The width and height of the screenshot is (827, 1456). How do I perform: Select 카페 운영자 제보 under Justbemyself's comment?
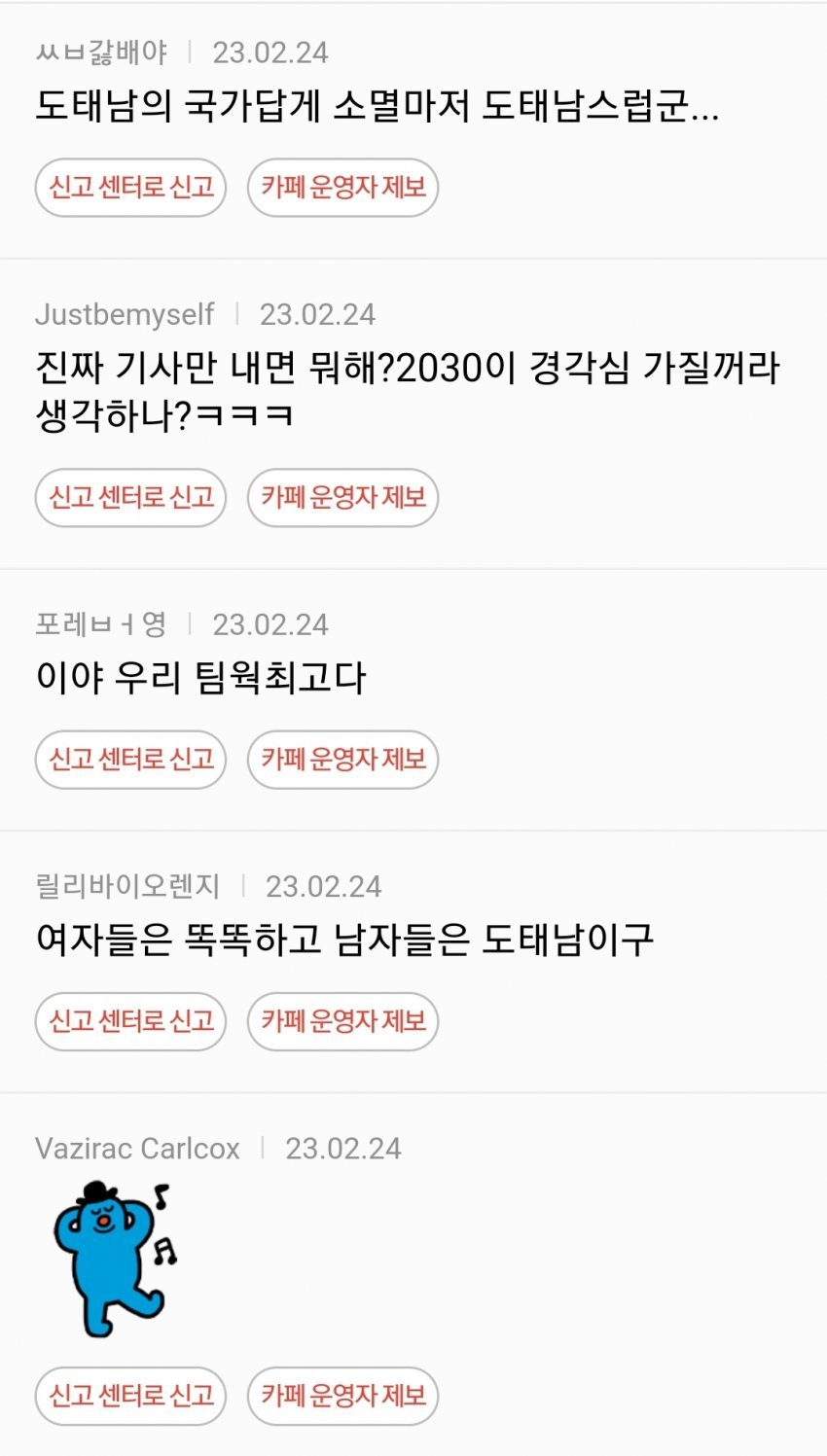click(x=342, y=498)
